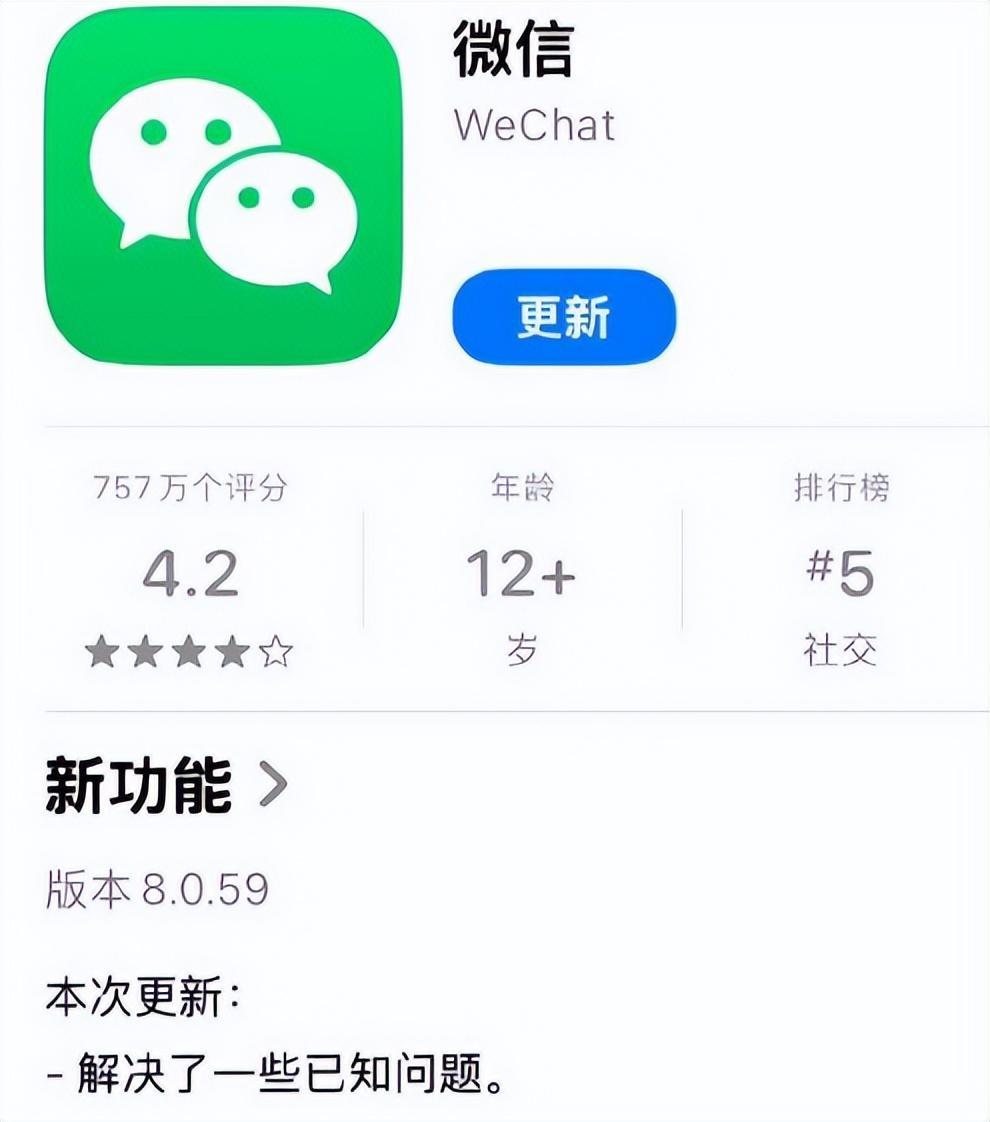Tap the #5 ranking indicator

coord(842,572)
